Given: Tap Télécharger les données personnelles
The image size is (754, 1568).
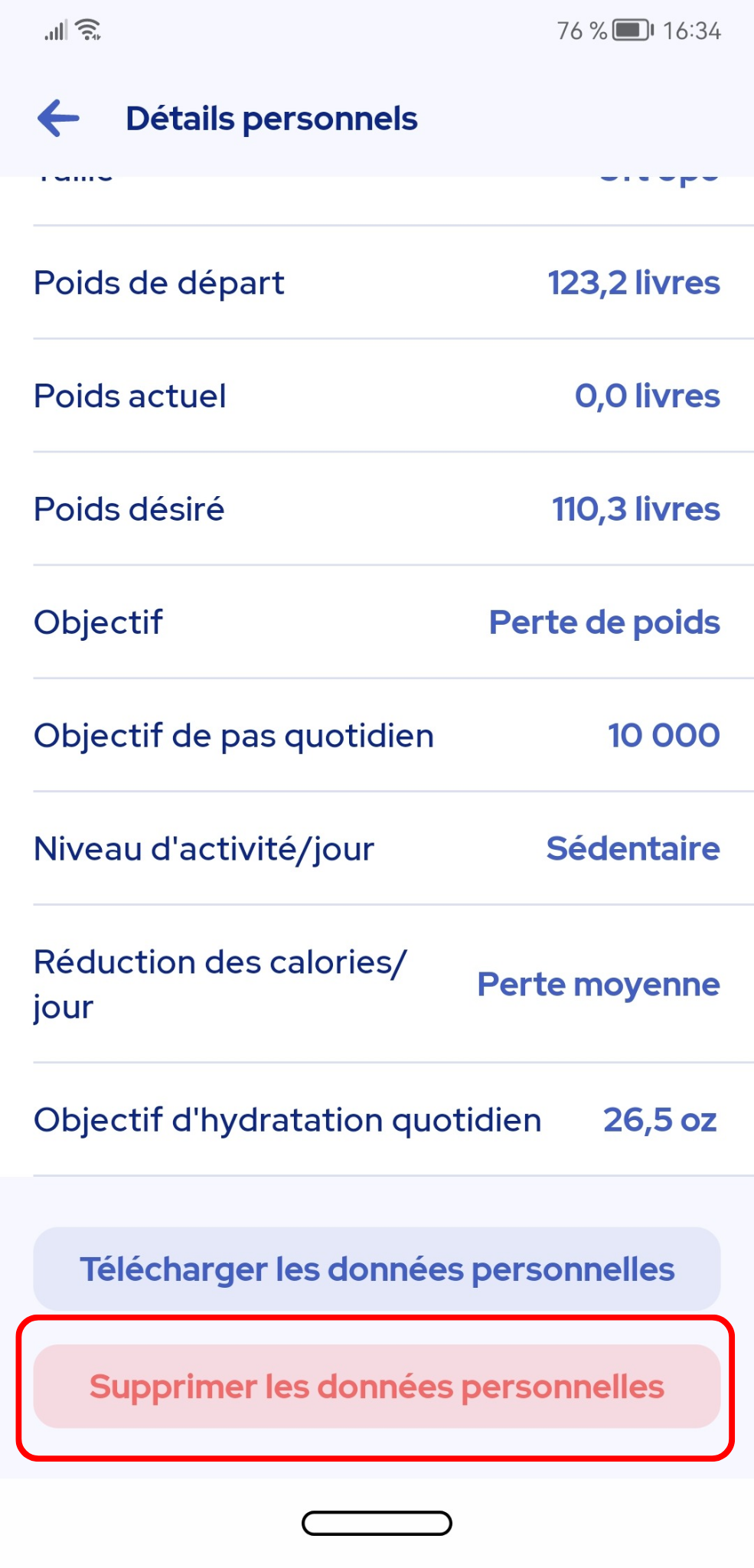Looking at the screenshot, I should point(377,1269).
